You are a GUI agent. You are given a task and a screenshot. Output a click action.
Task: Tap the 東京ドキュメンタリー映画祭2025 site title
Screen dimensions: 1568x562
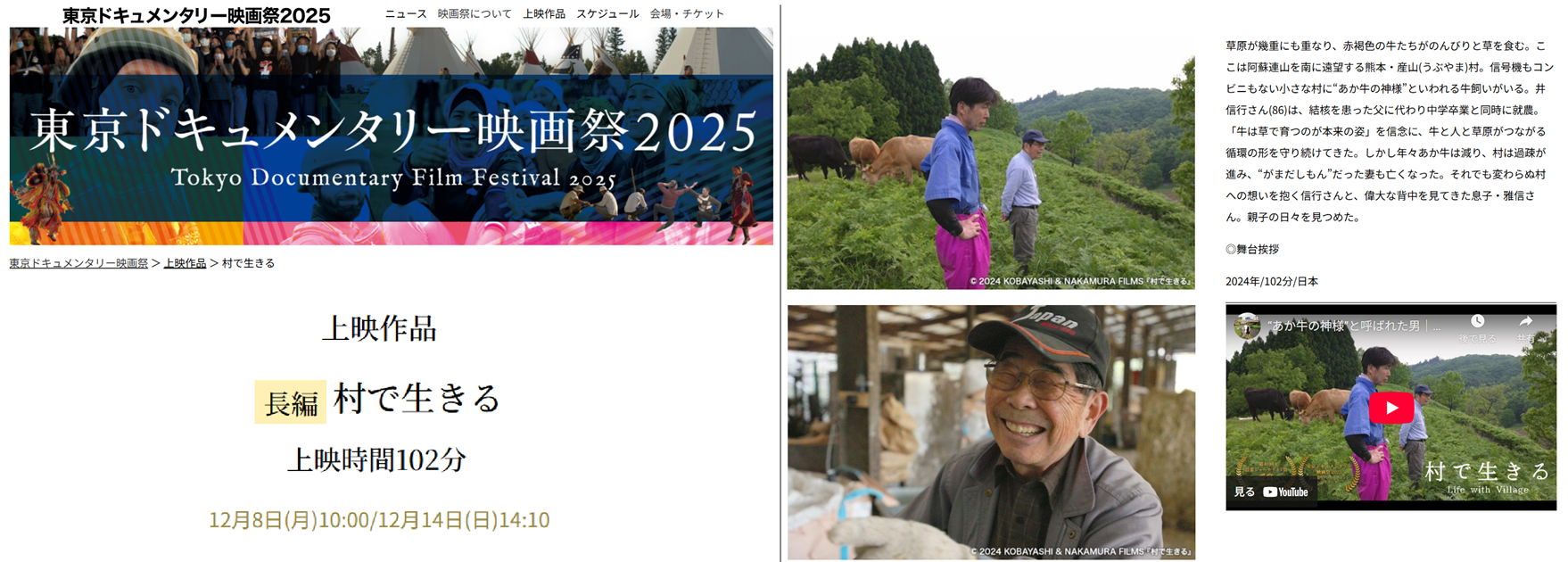tap(196, 15)
